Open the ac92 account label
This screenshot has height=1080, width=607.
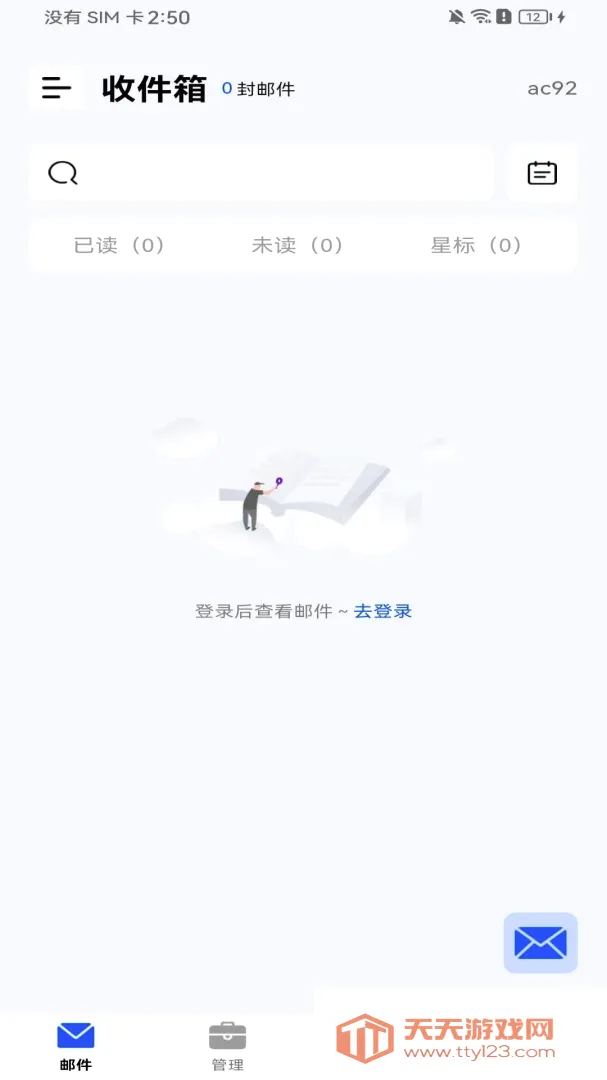pos(552,89)
